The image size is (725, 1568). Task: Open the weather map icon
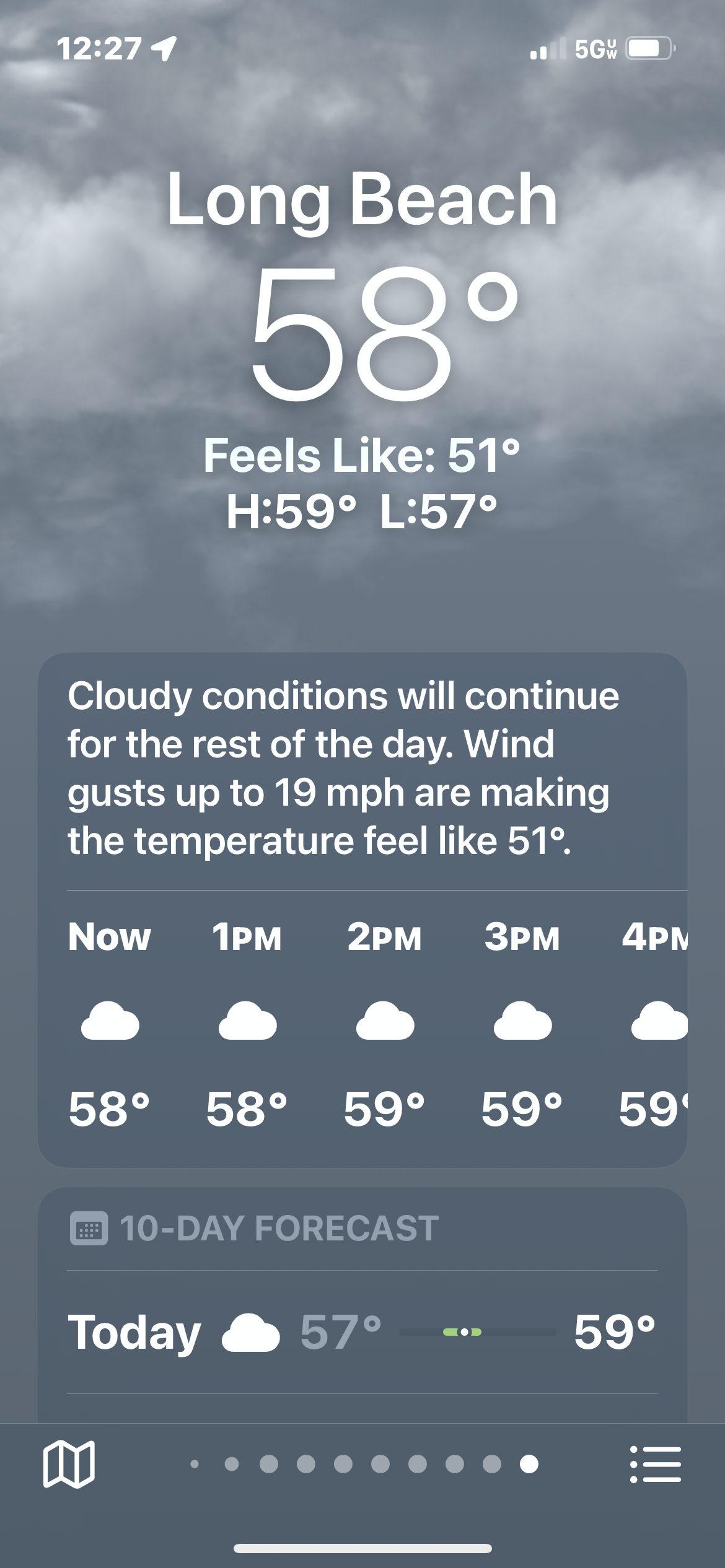click(x=69, y=1464)
